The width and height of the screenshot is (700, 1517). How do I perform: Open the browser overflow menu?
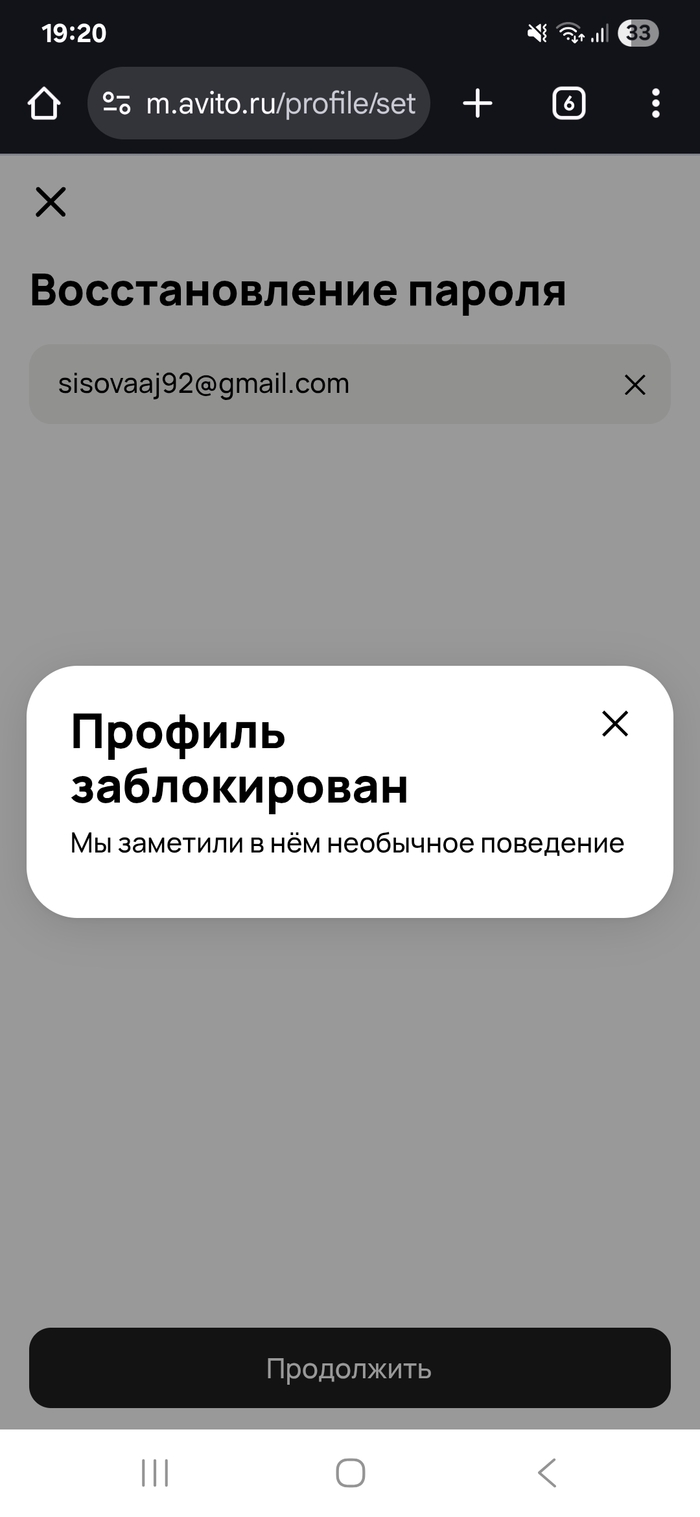655,103
